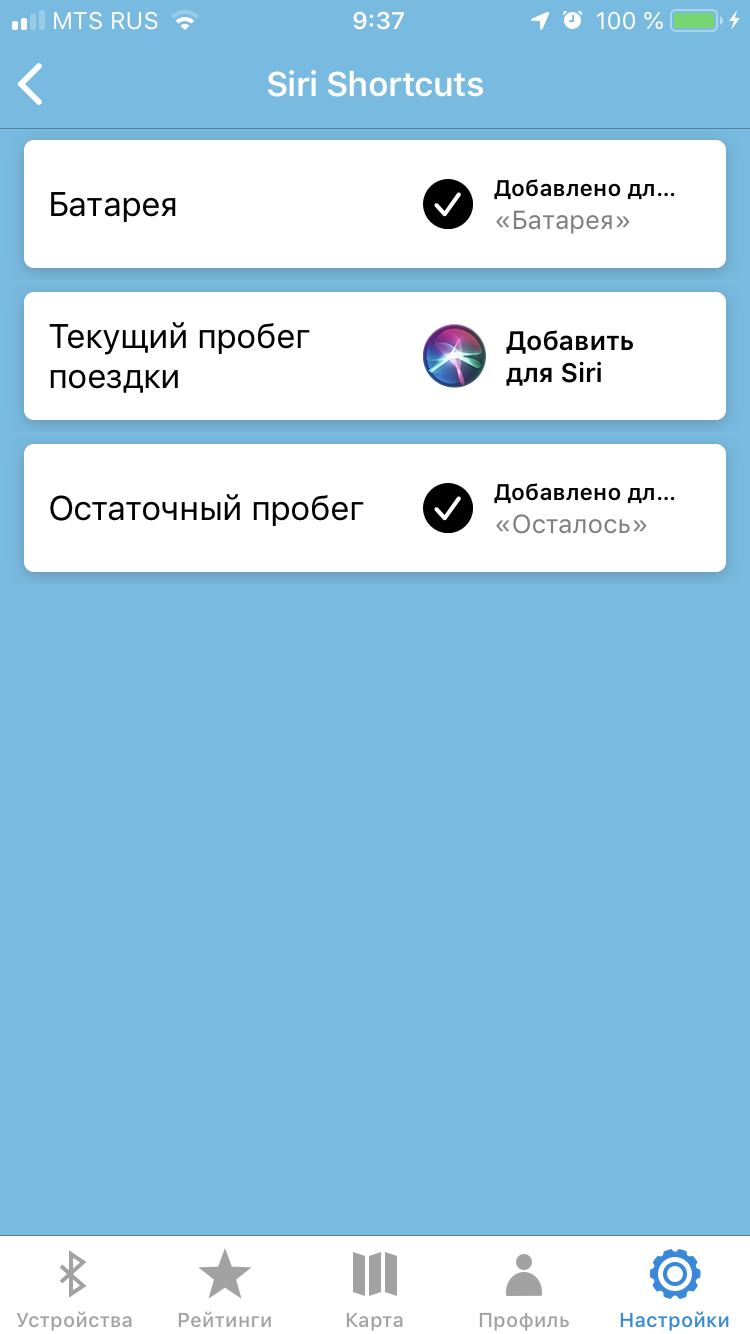This screenshot has height=1334, width=750.
Task: Switch to the Рейтинги tab
Action: click(225, 1288)
